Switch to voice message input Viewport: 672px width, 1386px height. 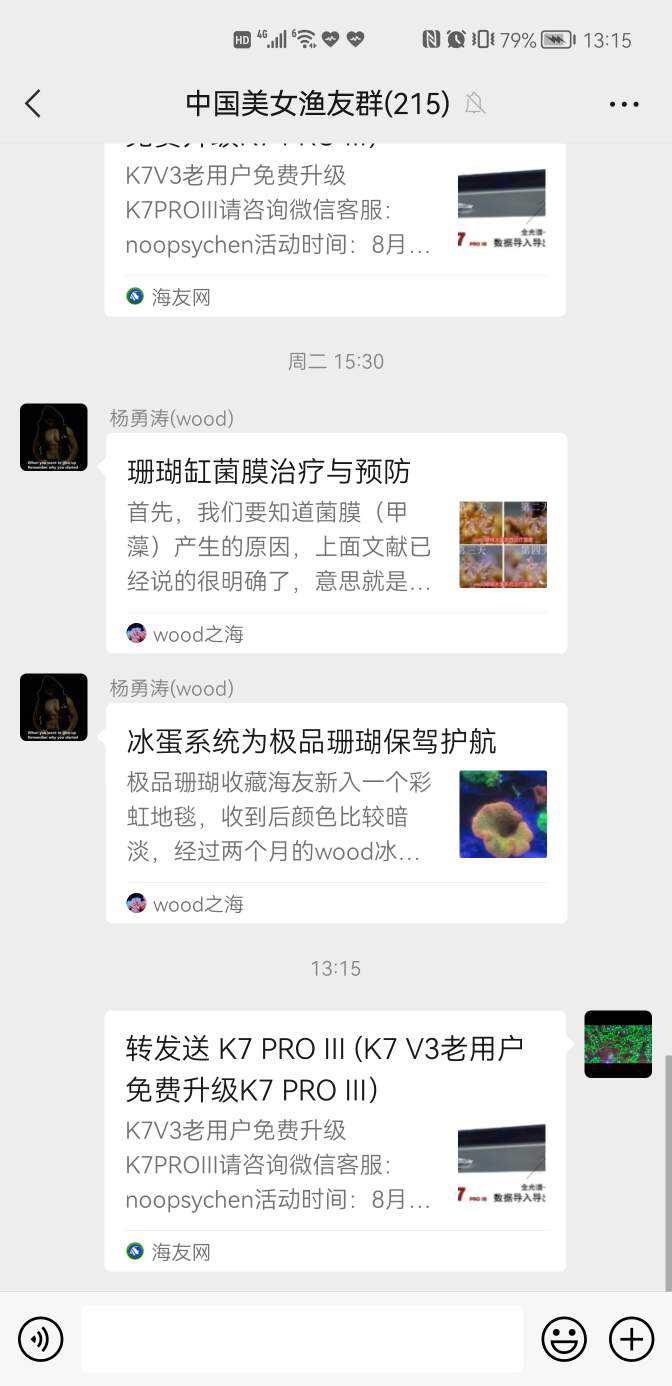pos(41,1339)
